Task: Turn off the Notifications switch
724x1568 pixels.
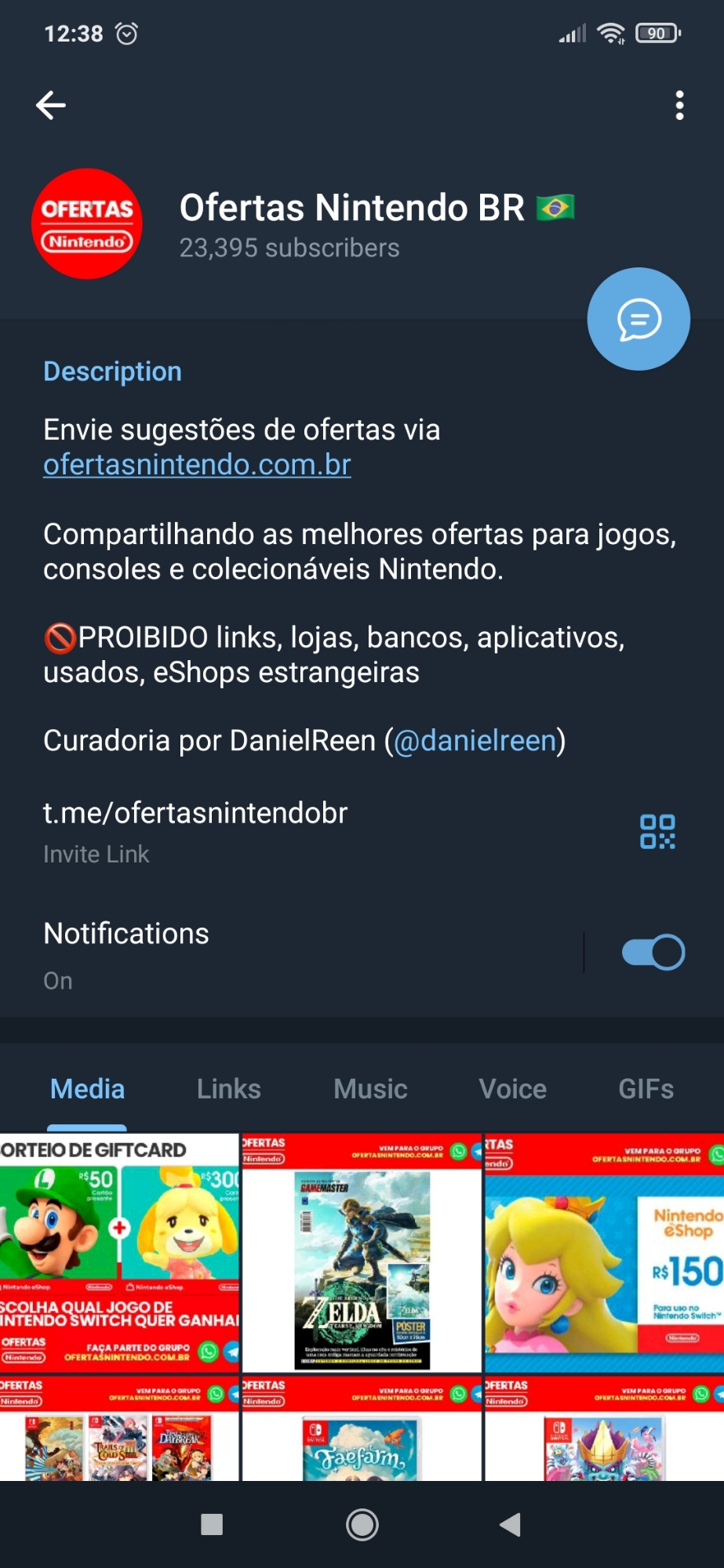Action: pos(653,953)
